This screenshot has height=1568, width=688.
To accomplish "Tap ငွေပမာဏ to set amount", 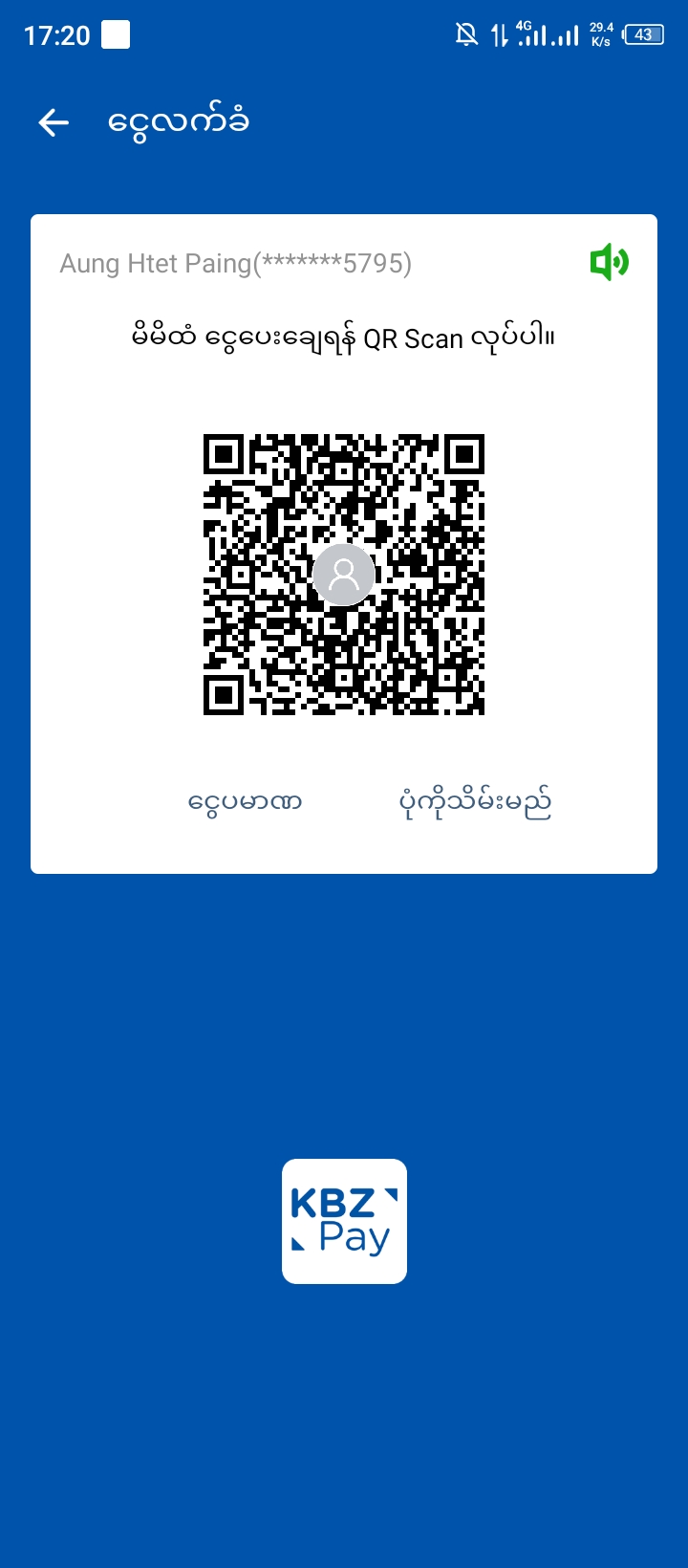I will point(245,801).
